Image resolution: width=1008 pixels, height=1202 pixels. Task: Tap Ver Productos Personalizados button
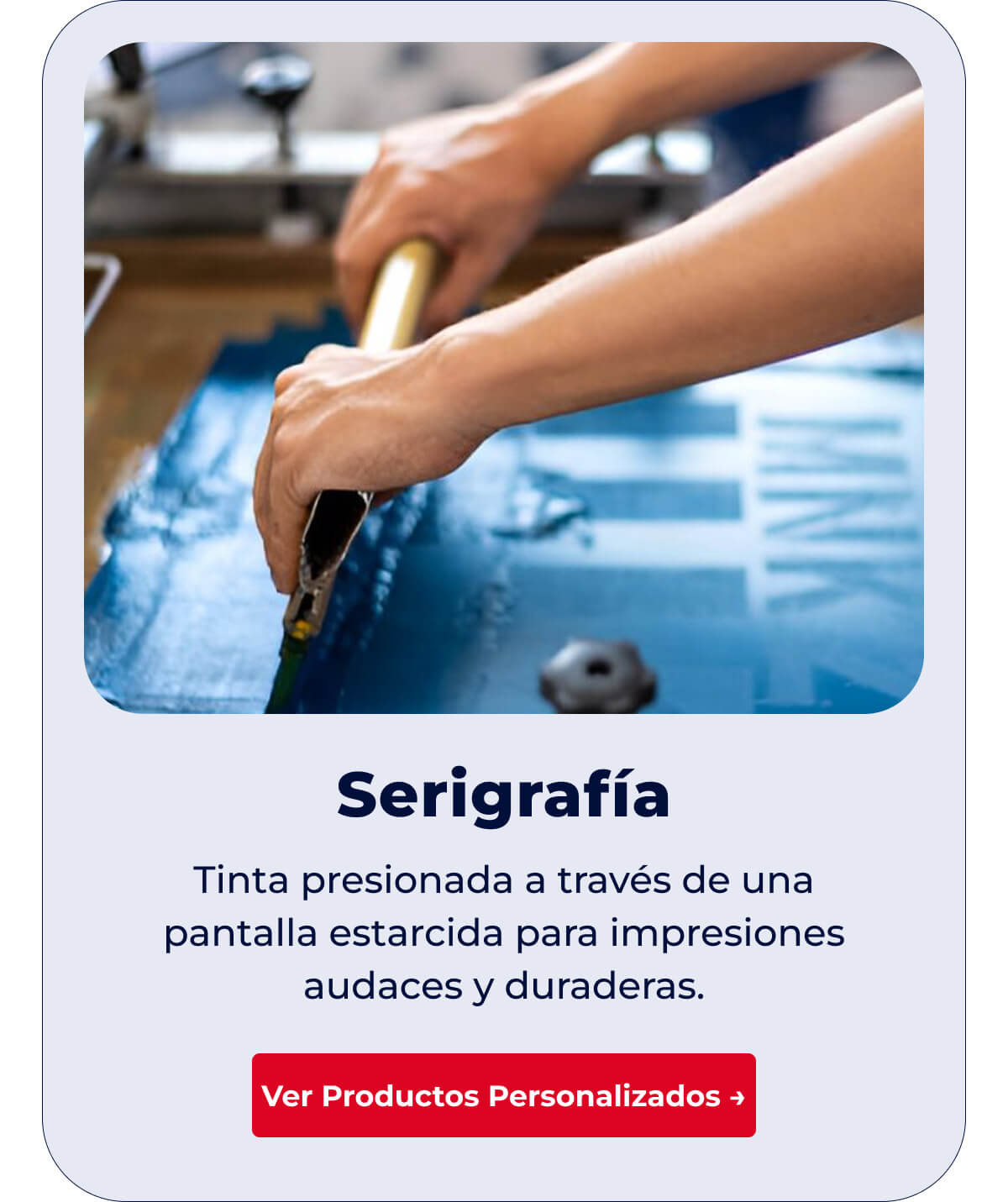tap(503, 1095)
